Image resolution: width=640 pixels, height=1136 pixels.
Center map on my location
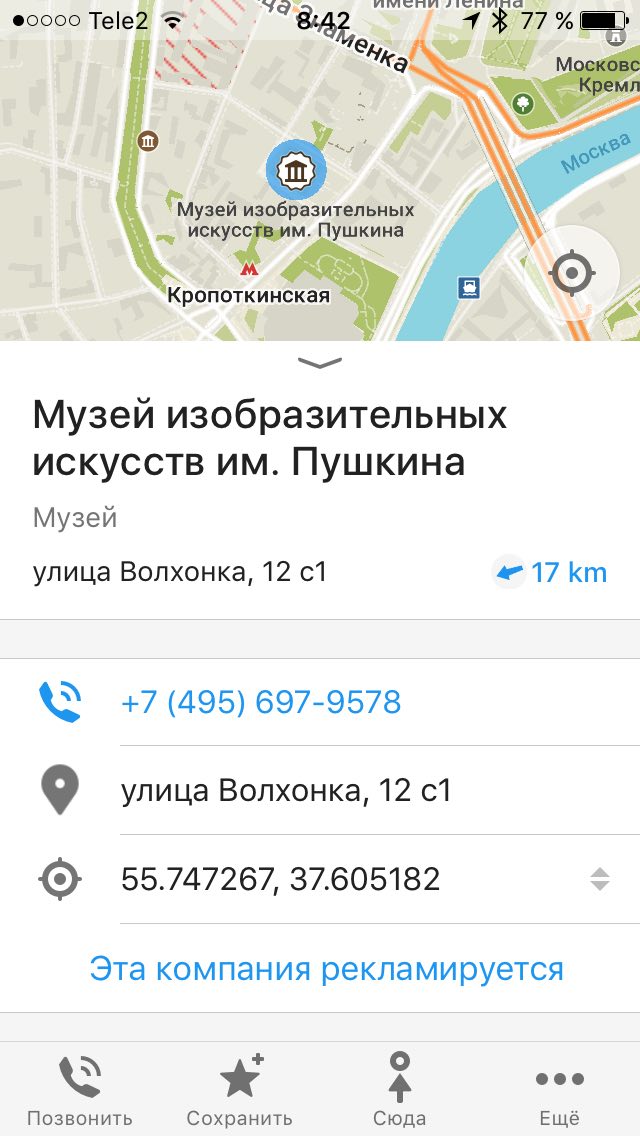point(572,274)
